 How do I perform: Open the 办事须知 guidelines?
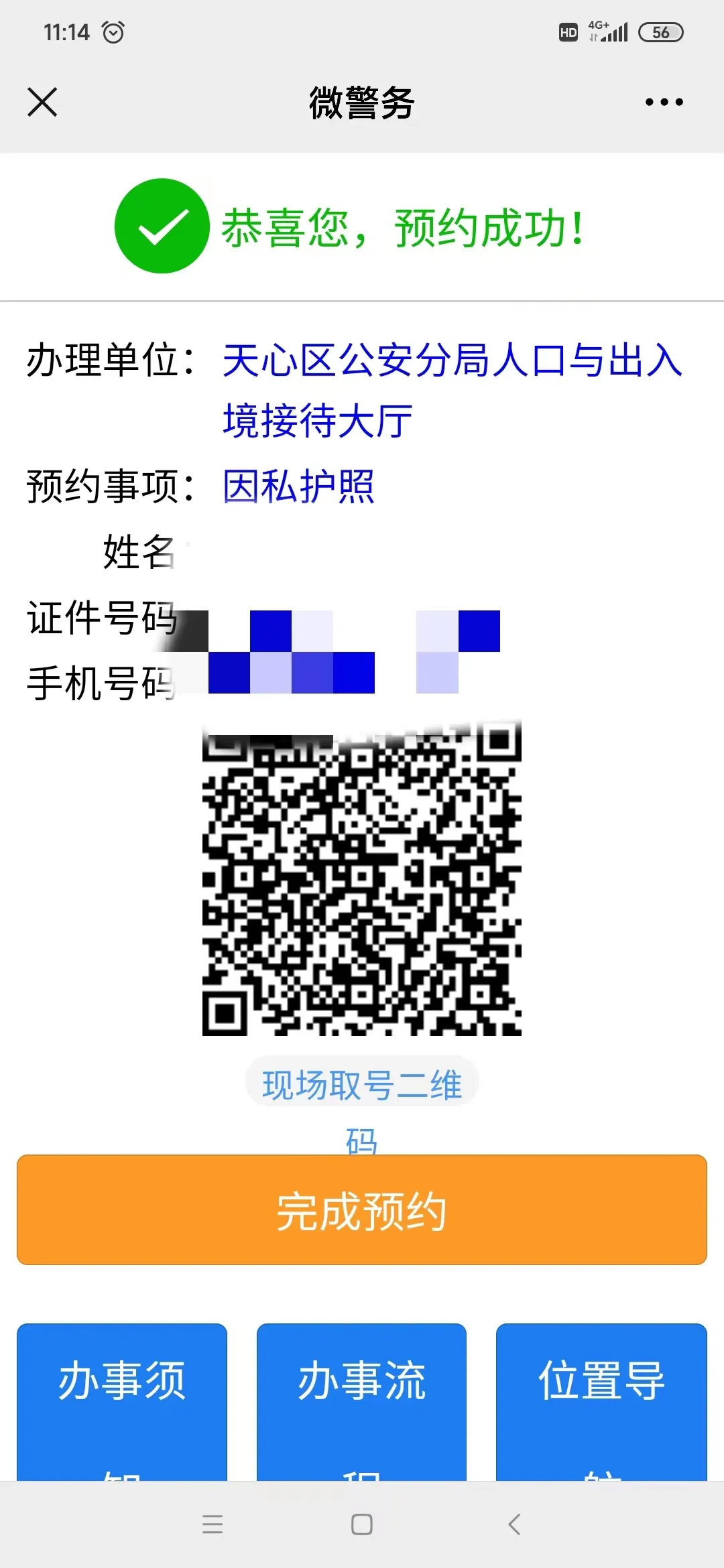[x=122, y=1400]
